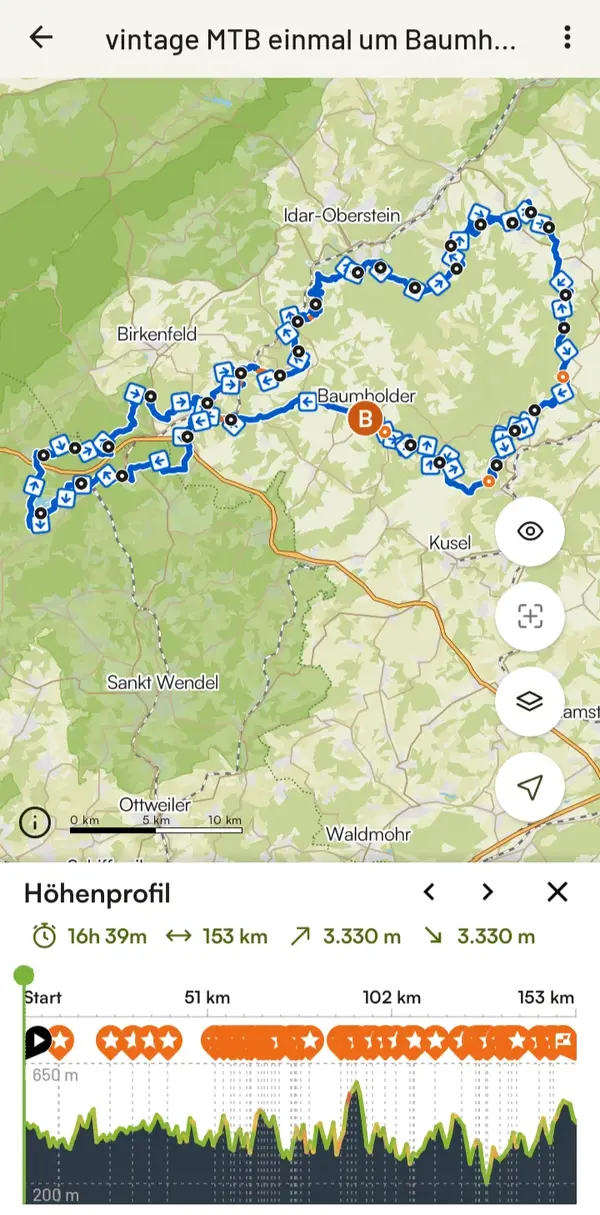
Task: Tap the orange B waypoint marker near Baumholder
Action: (x=365, y=420)
